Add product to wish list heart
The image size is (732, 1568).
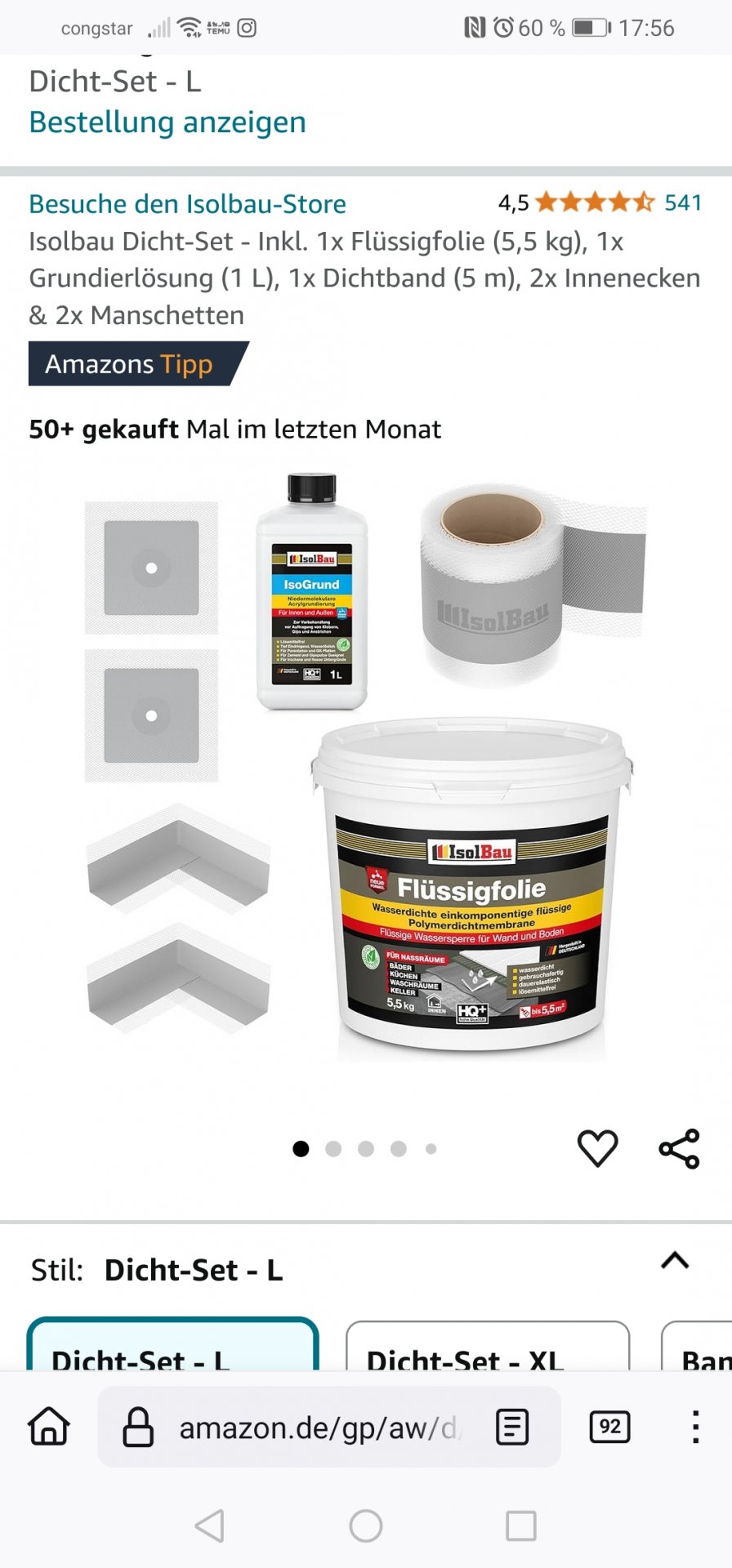pyautogui.click(x=597, y=1148)
